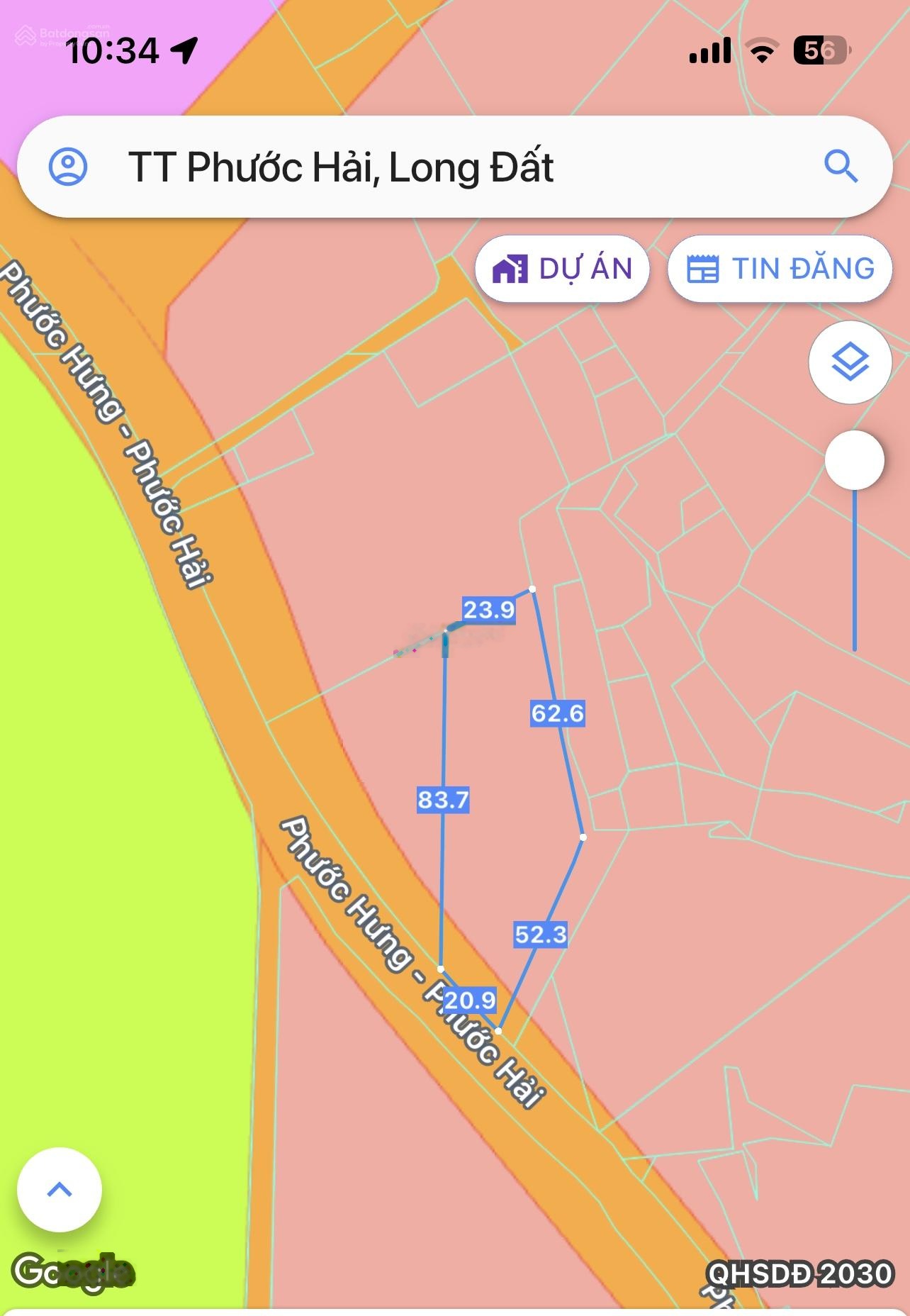Open the map layers button
Viewport: 910px width, 1316px height.
850,362
